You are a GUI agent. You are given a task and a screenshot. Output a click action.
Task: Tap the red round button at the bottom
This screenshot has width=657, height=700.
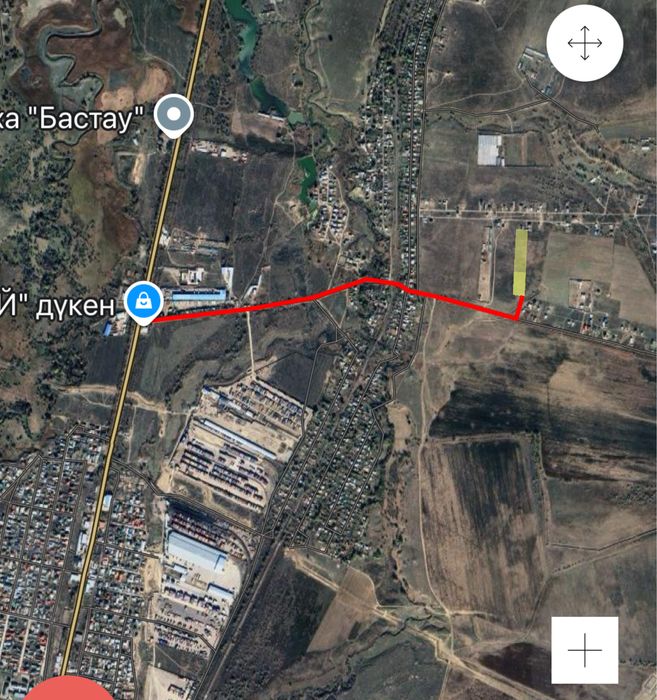pos(68,689)
